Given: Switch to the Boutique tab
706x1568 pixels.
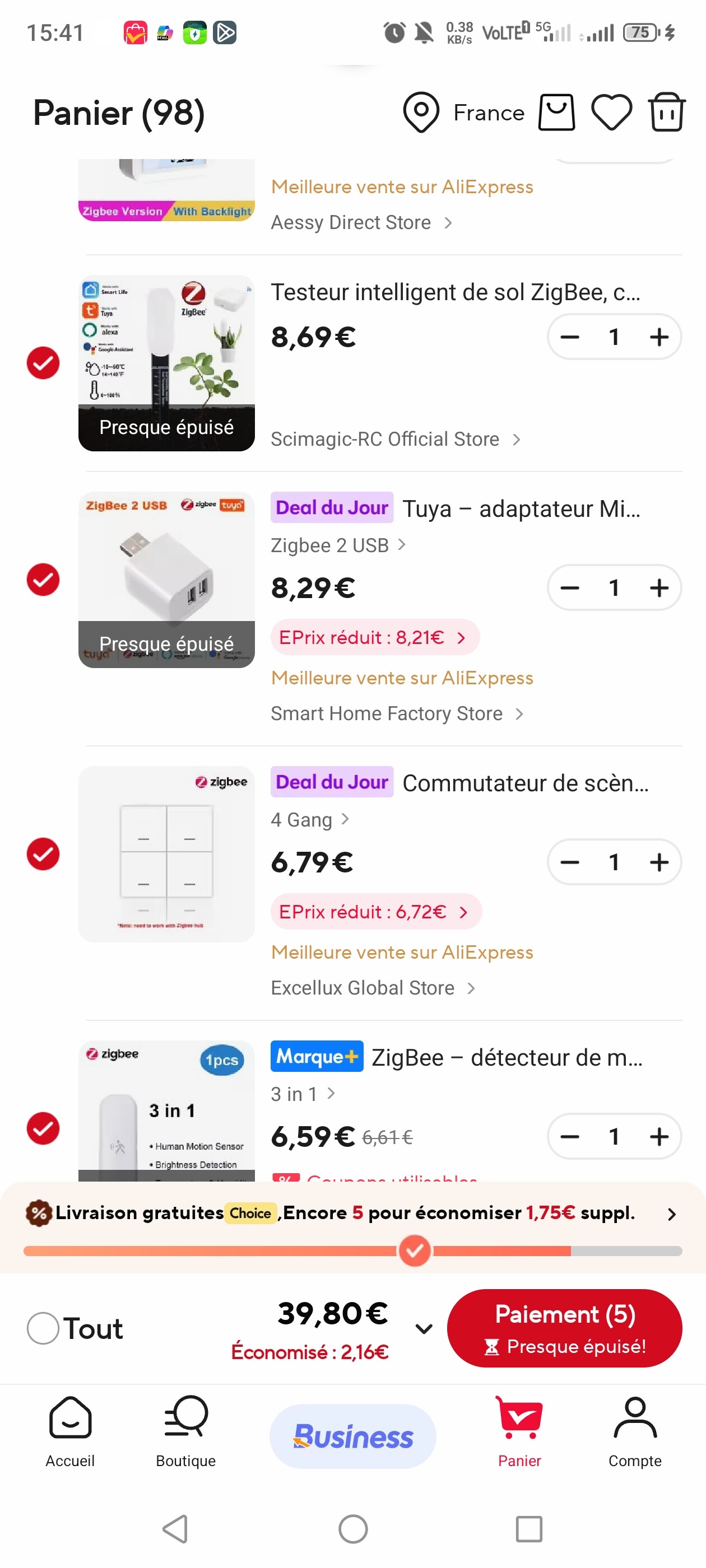Looking at the screenshot, I should coord(186,1430).
